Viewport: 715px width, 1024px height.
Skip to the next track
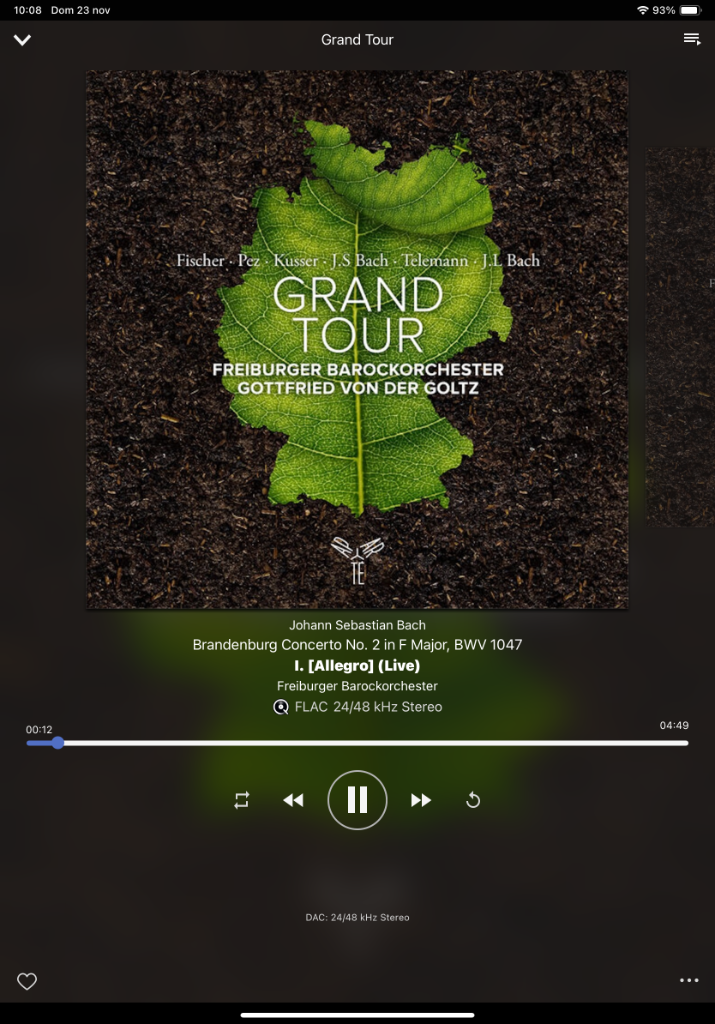pos(421,800)
